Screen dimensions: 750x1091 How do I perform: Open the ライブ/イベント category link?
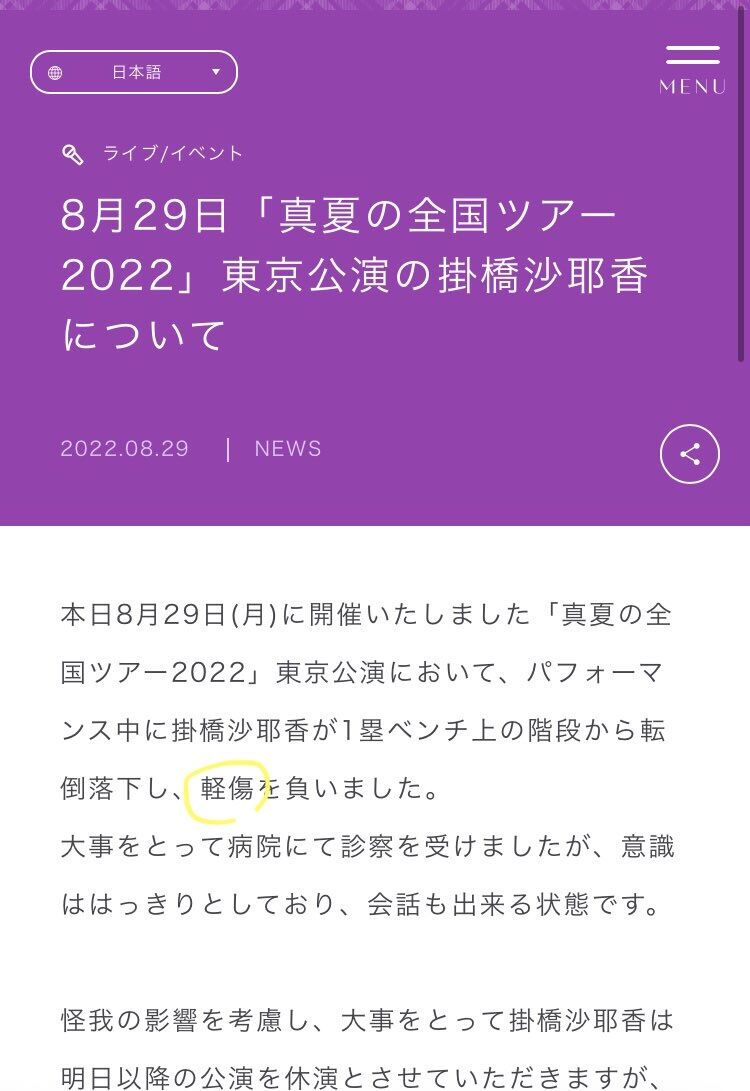(x=152, y=153)
